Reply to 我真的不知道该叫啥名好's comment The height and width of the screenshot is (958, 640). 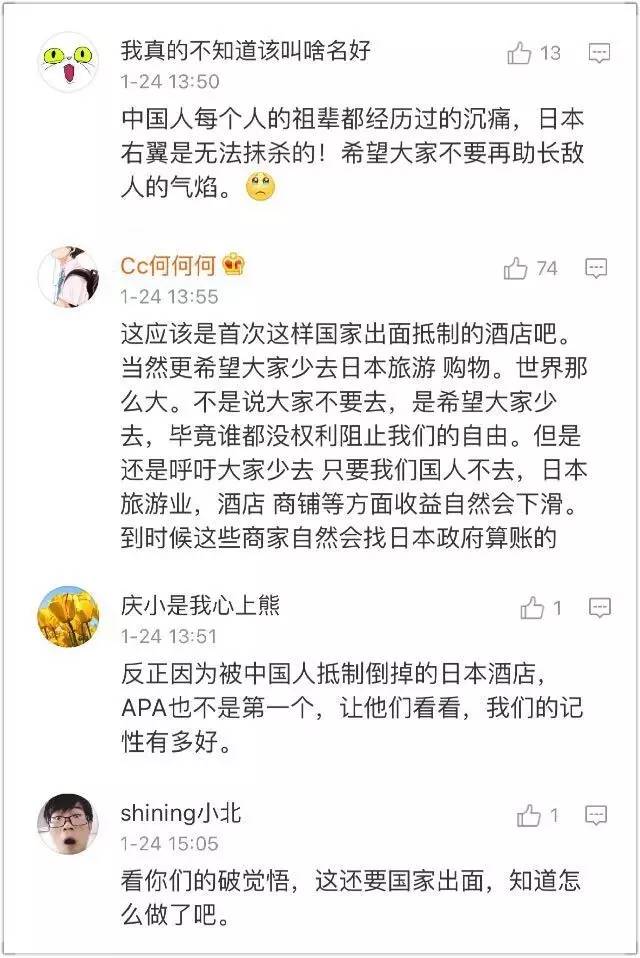click(x=598, y=54)
